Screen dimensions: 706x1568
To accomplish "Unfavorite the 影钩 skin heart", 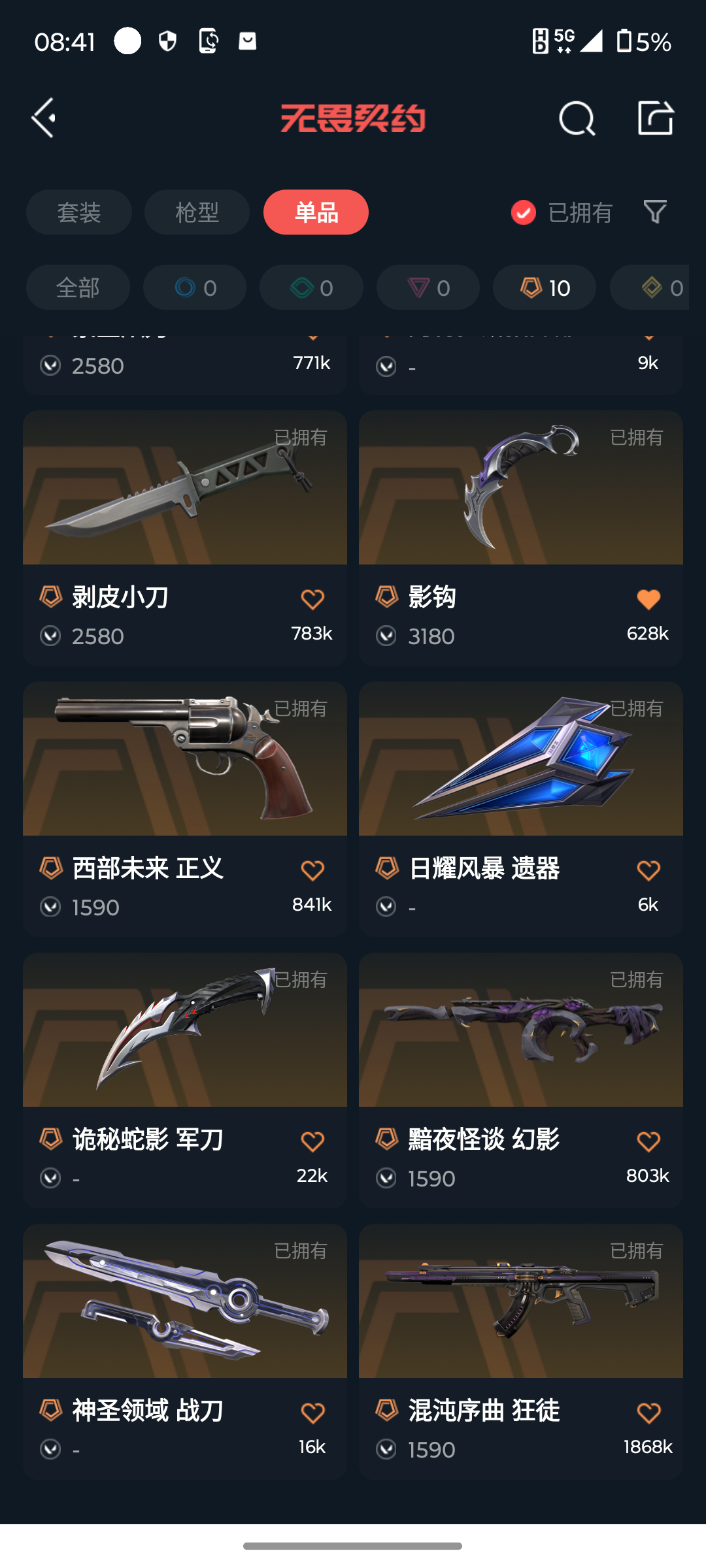I will [648, 599].
